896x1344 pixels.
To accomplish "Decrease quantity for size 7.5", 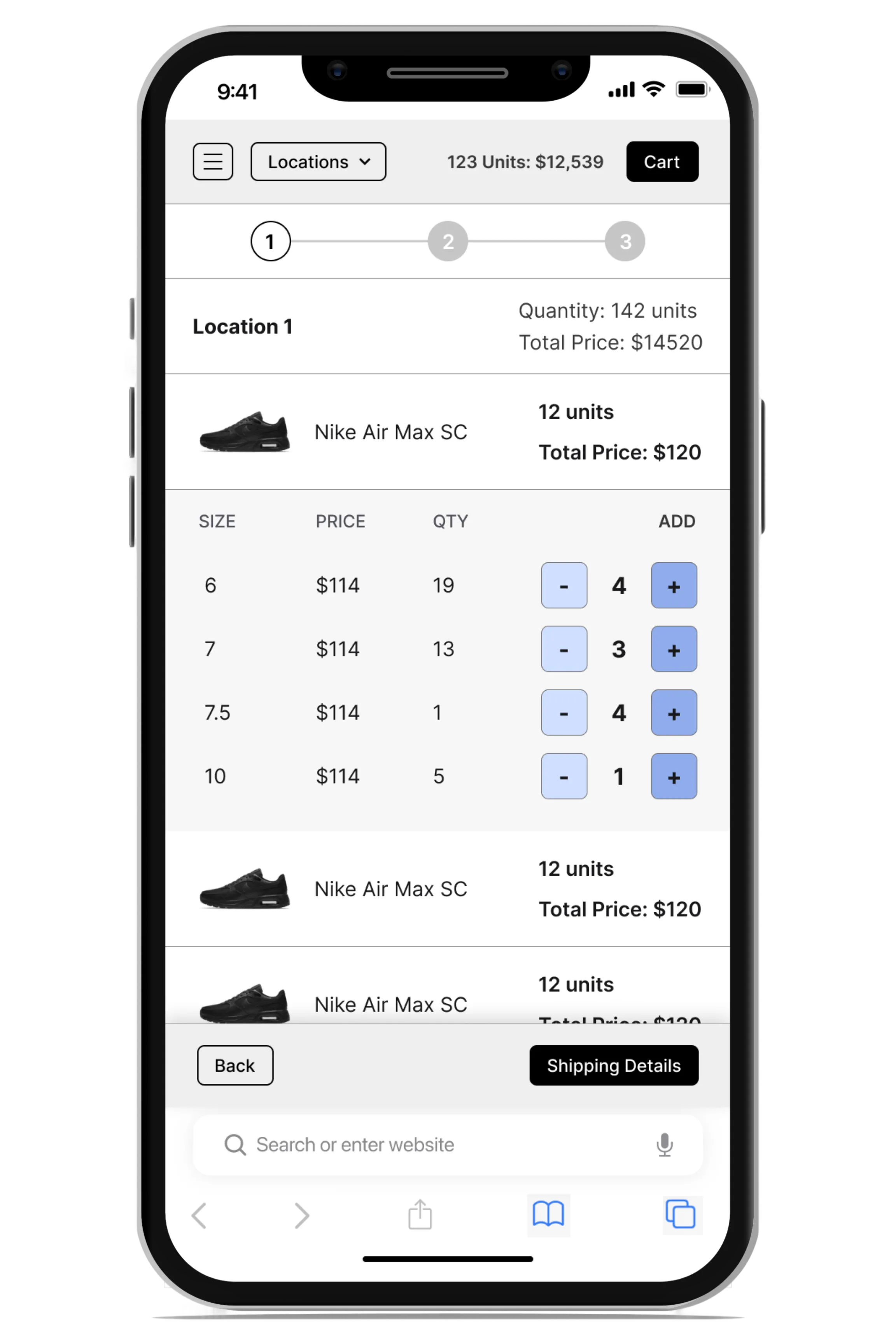I will 563,712.
